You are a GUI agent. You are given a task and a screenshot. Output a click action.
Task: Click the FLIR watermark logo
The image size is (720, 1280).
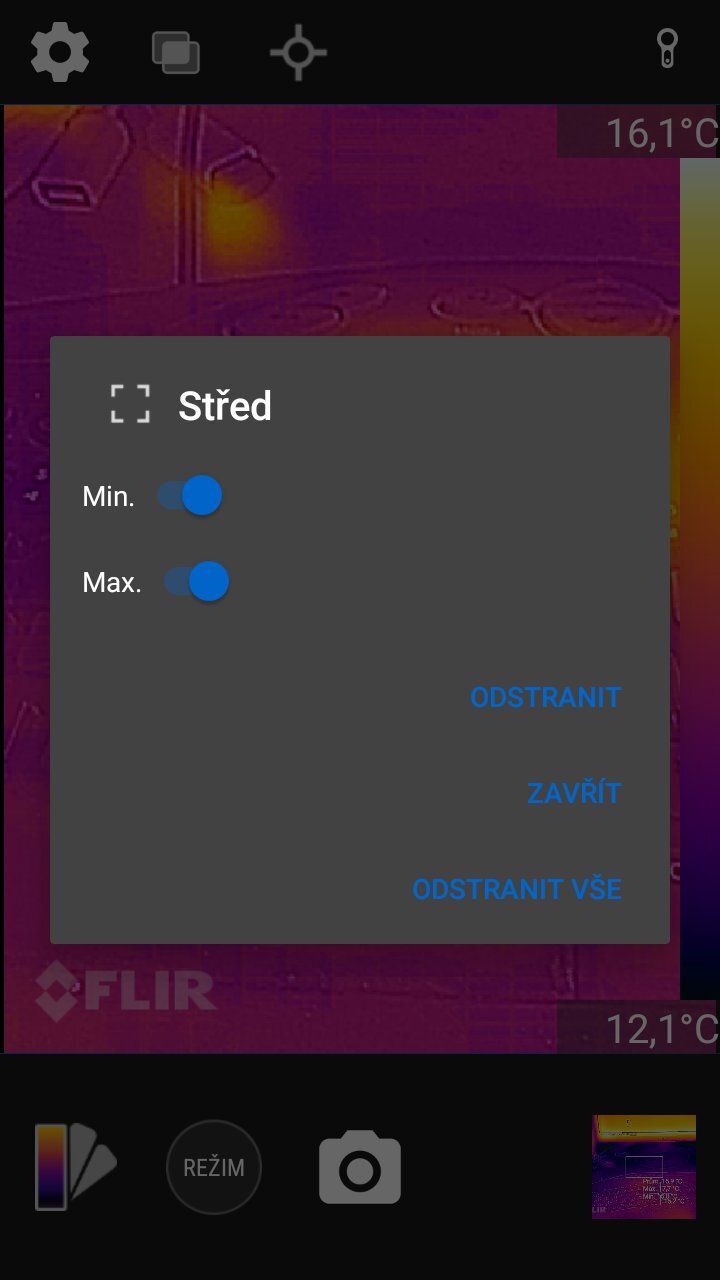click(125, 990)
